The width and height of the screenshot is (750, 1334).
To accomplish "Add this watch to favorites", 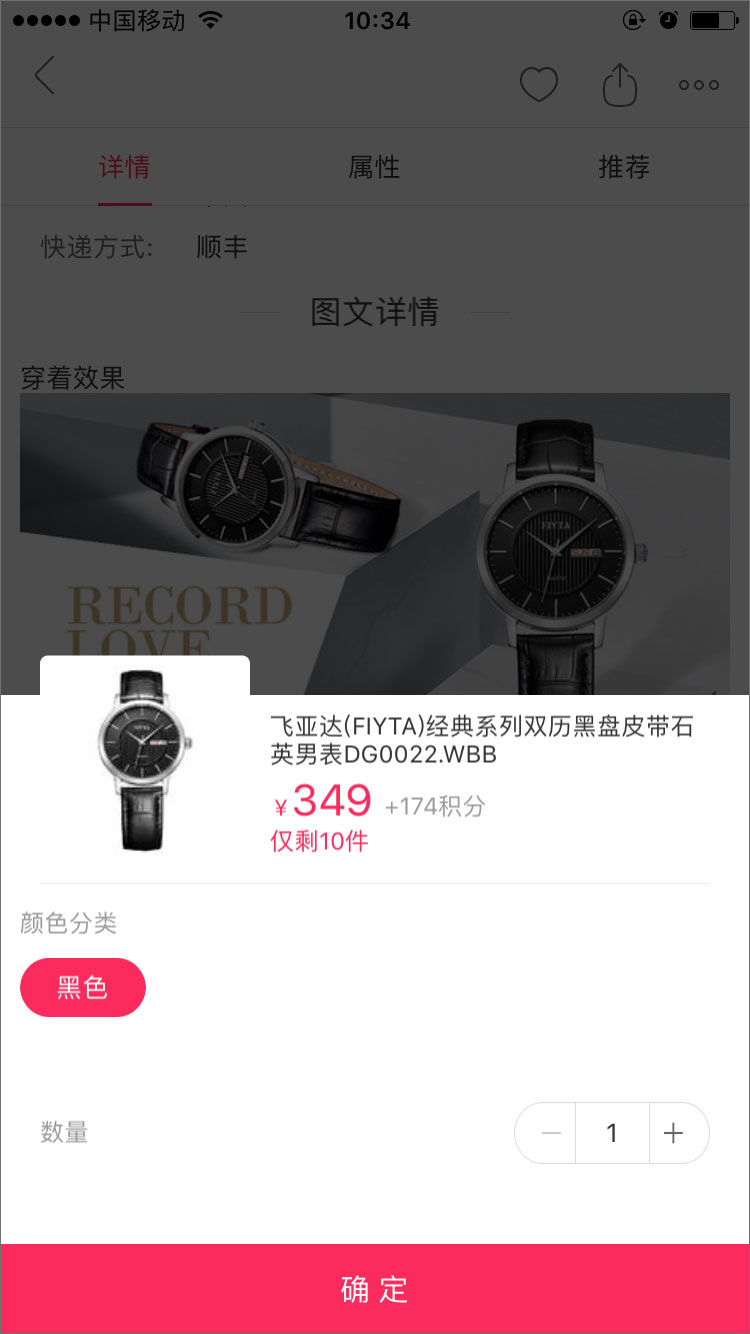I will point(538,85).
